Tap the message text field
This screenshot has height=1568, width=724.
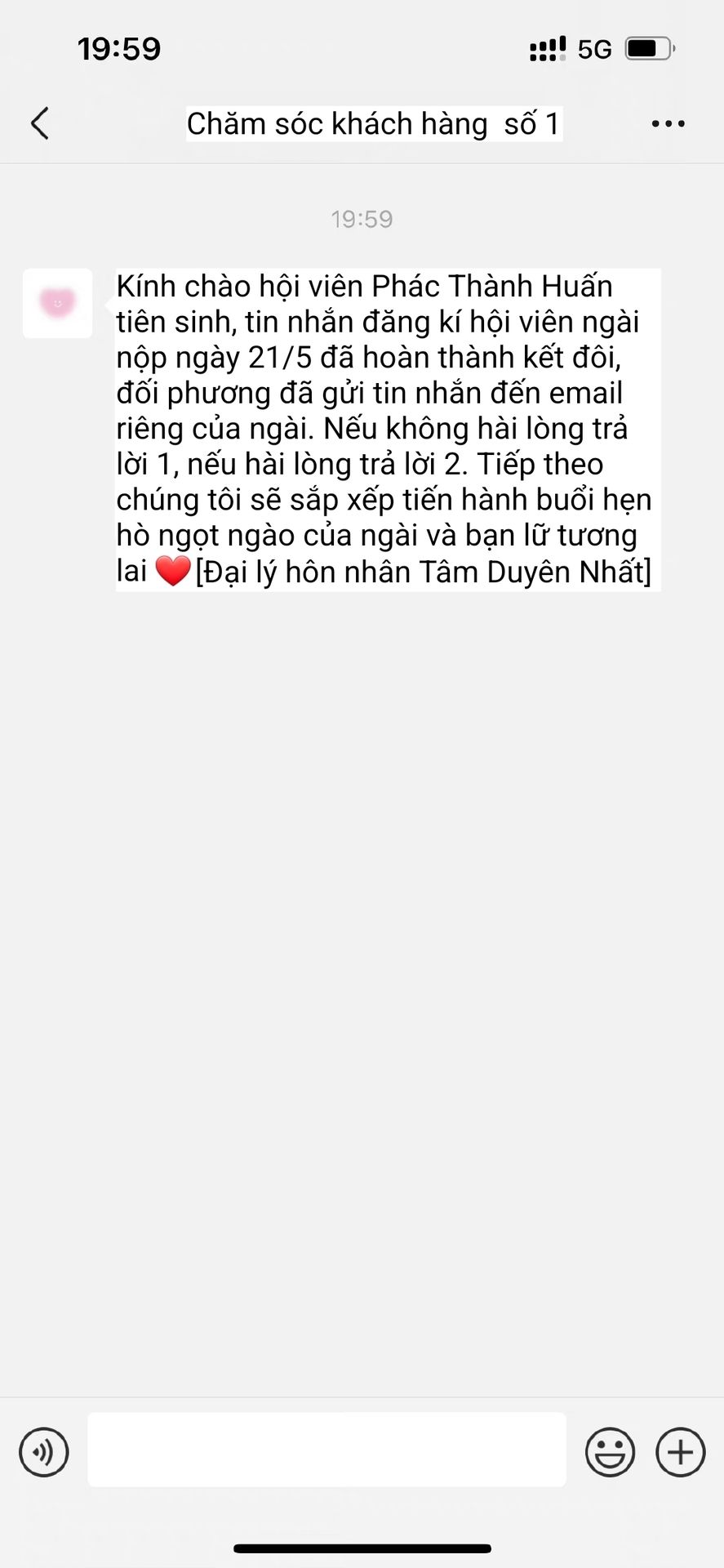[x=326, y=1450]
